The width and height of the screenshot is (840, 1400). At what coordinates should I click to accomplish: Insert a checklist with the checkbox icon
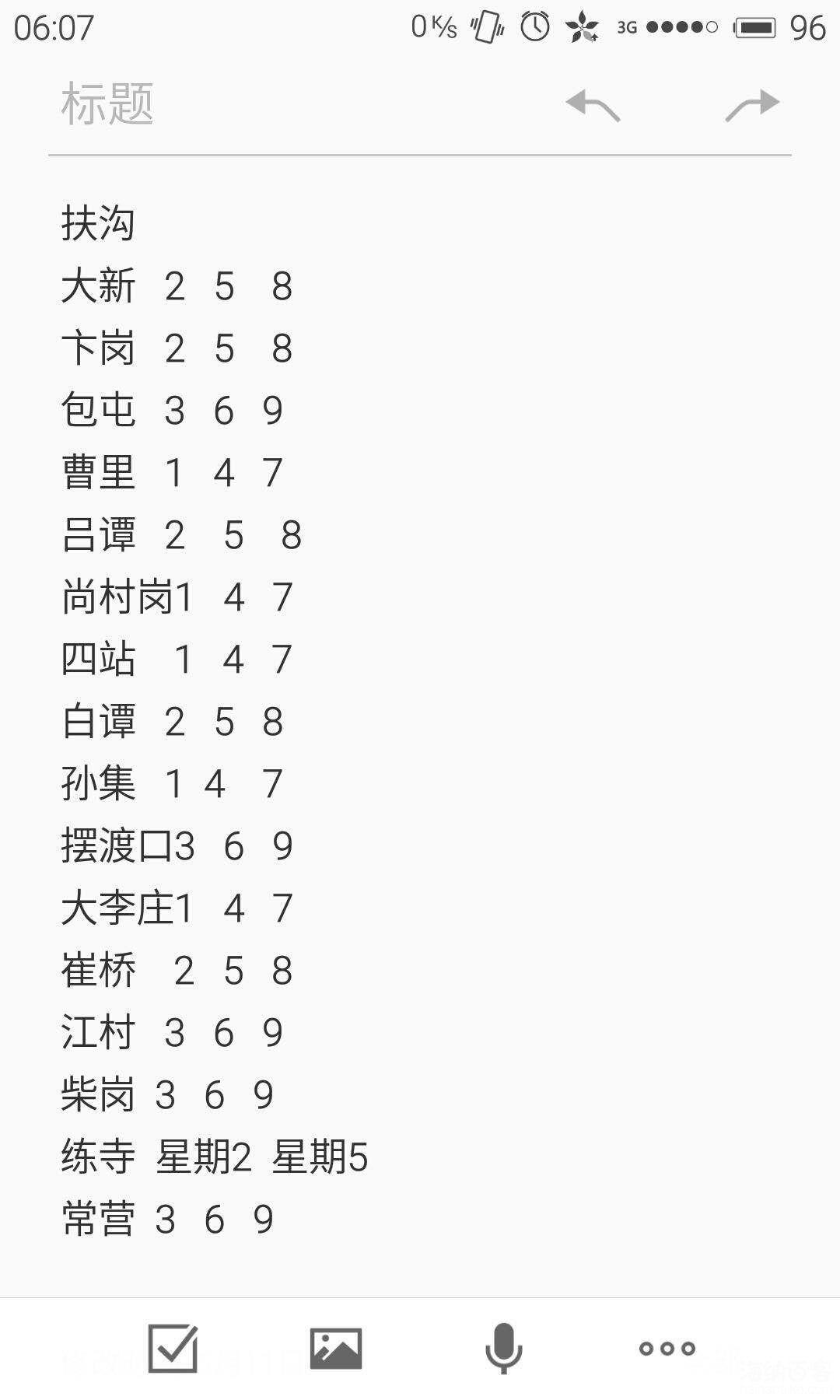point(173,1348)
